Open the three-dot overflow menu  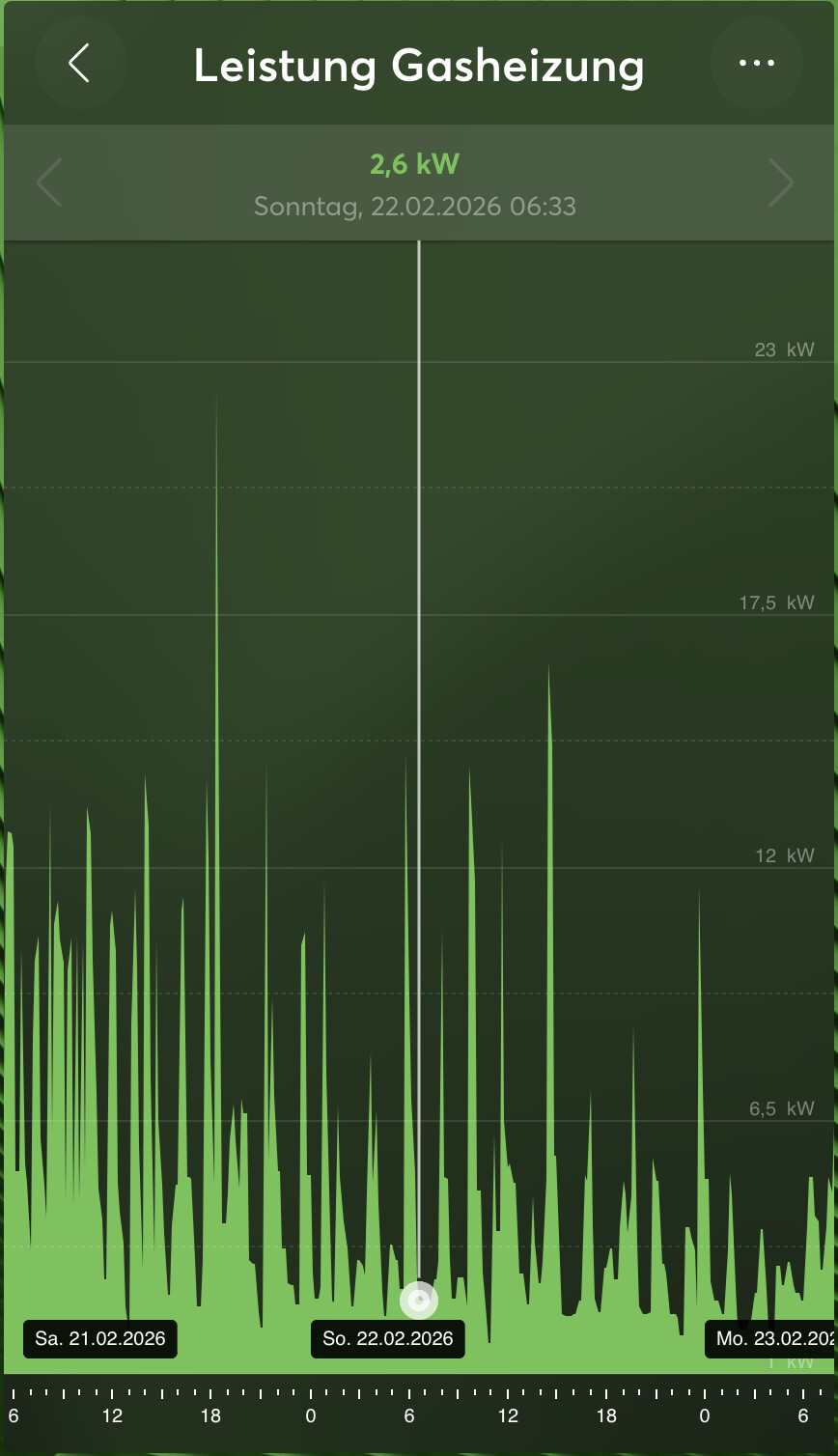[756, 63]
